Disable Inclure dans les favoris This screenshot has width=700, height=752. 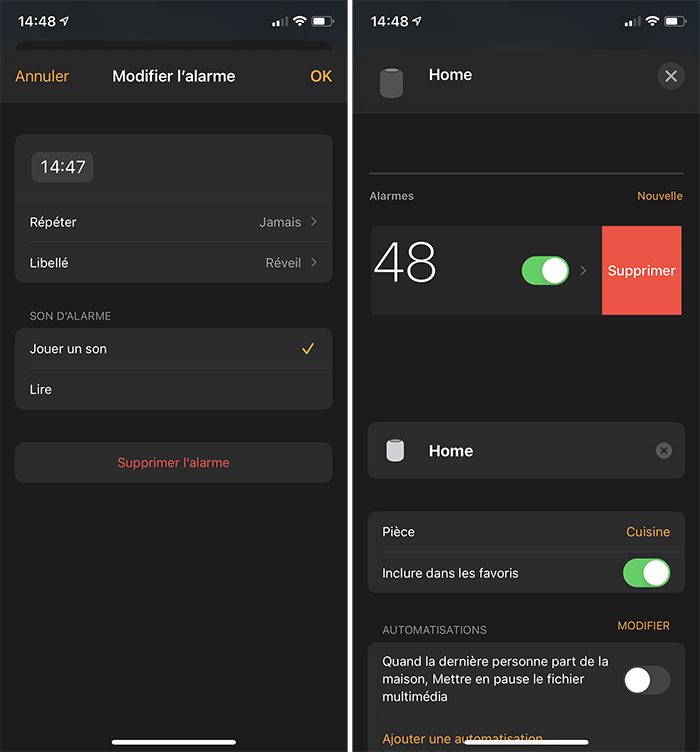point(645,573)
